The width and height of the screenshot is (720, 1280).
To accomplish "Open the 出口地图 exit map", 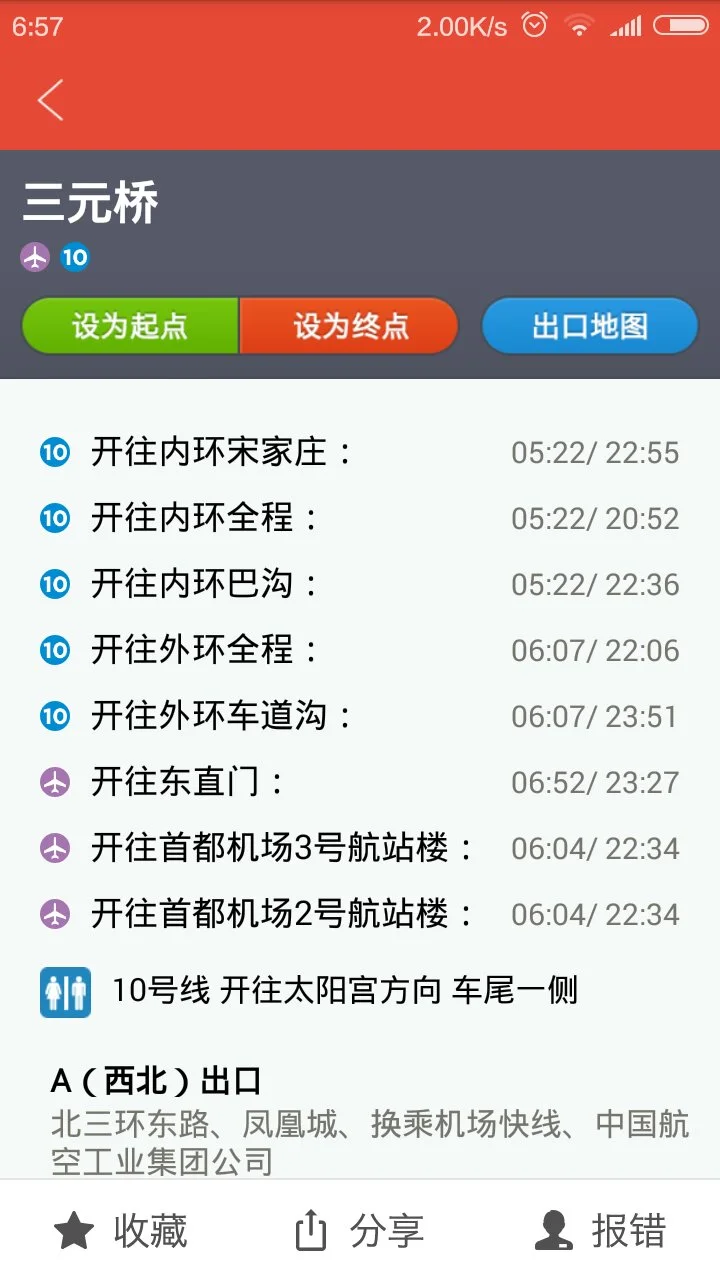I will 589,325.
